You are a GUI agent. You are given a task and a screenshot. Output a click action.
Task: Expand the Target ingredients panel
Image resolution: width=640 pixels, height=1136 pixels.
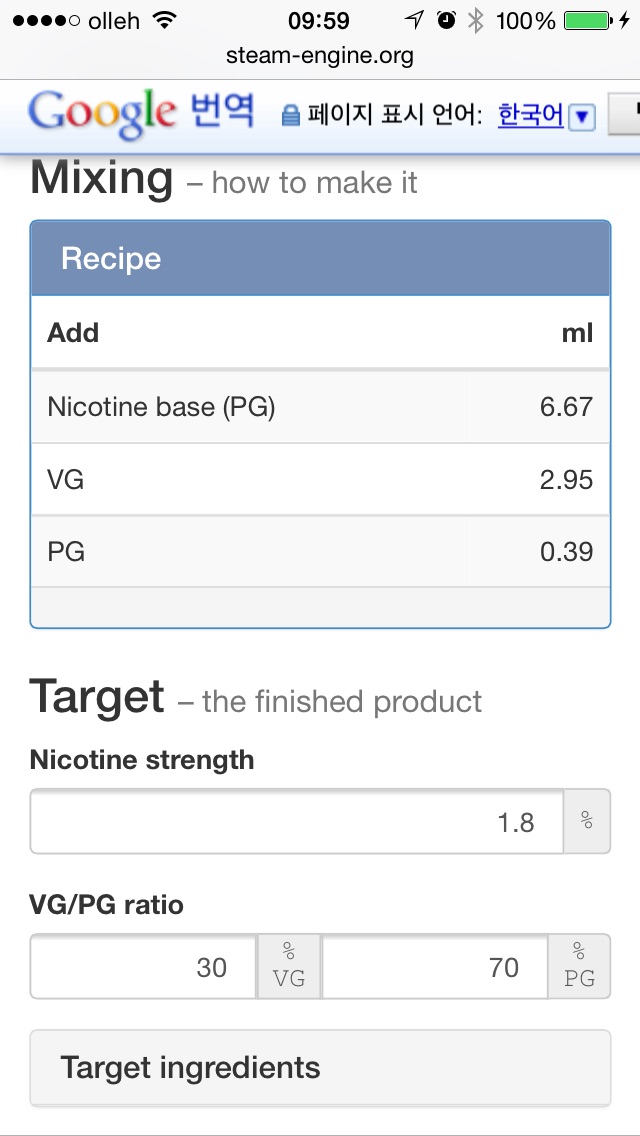(320, 1067)
